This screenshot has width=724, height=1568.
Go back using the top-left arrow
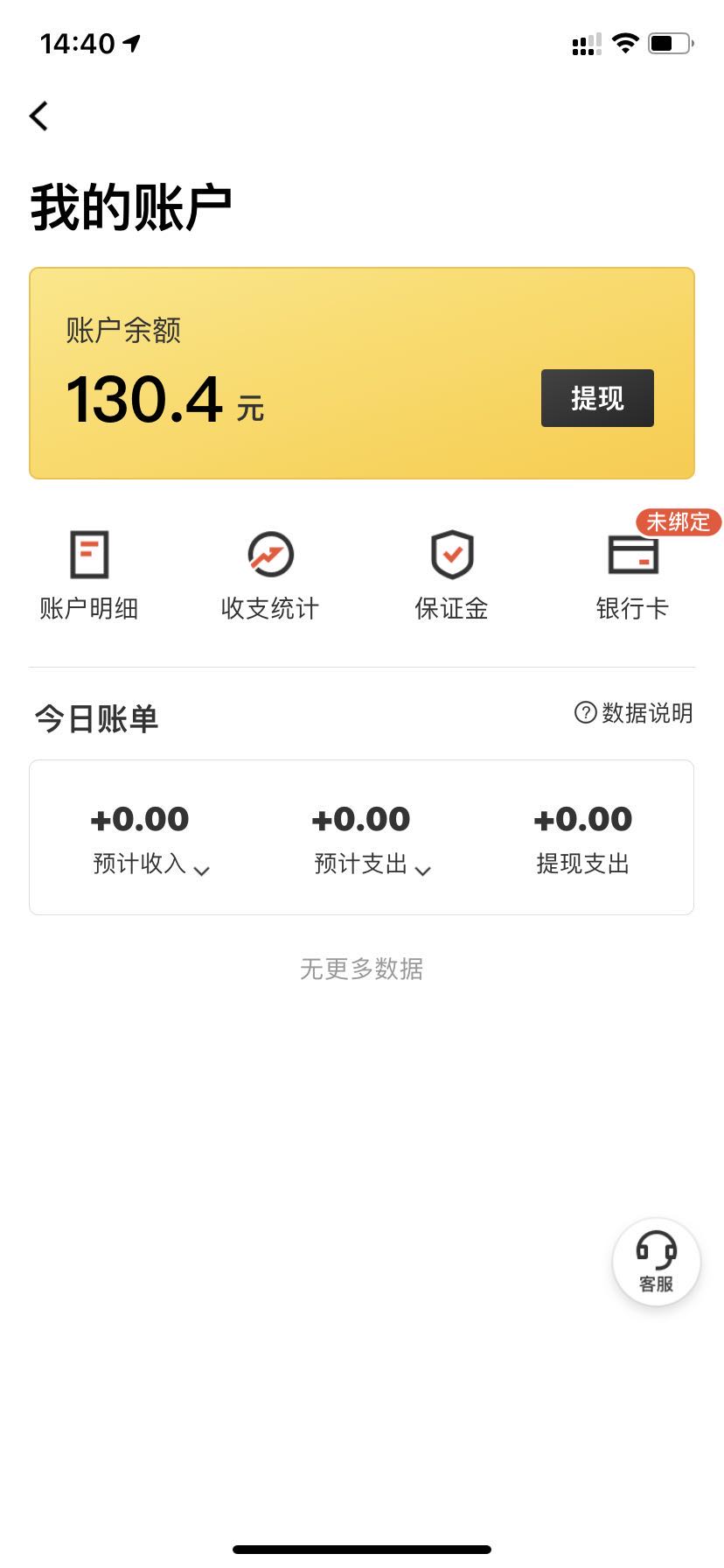point(38,115)
